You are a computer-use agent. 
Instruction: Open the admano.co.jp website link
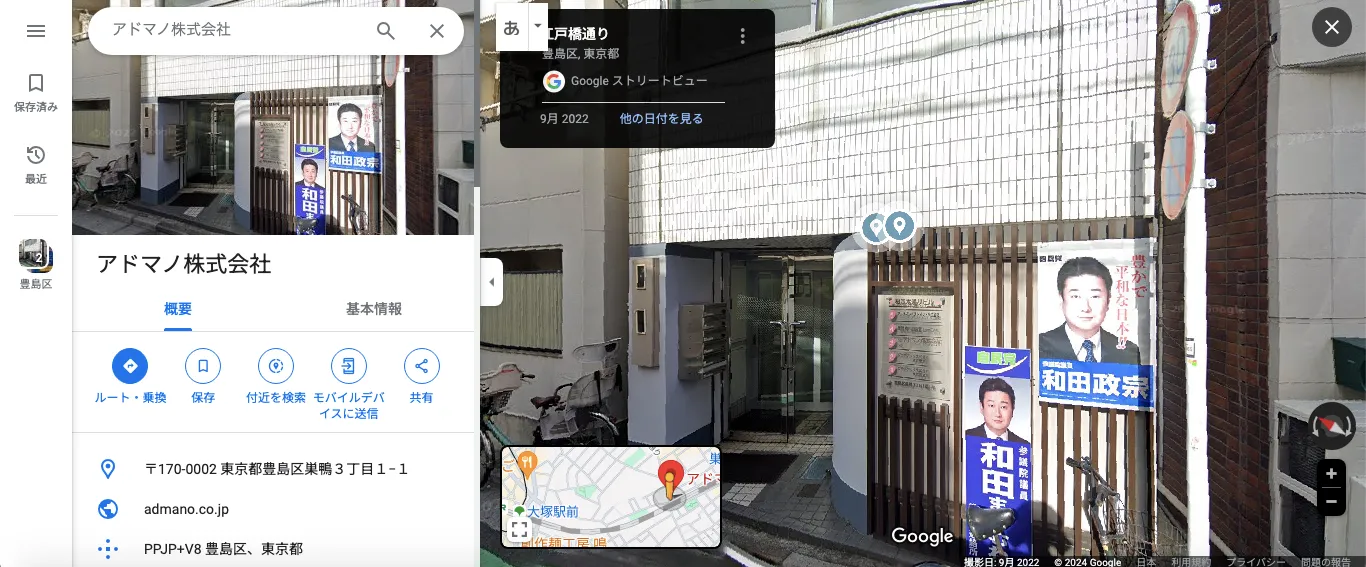187,509
